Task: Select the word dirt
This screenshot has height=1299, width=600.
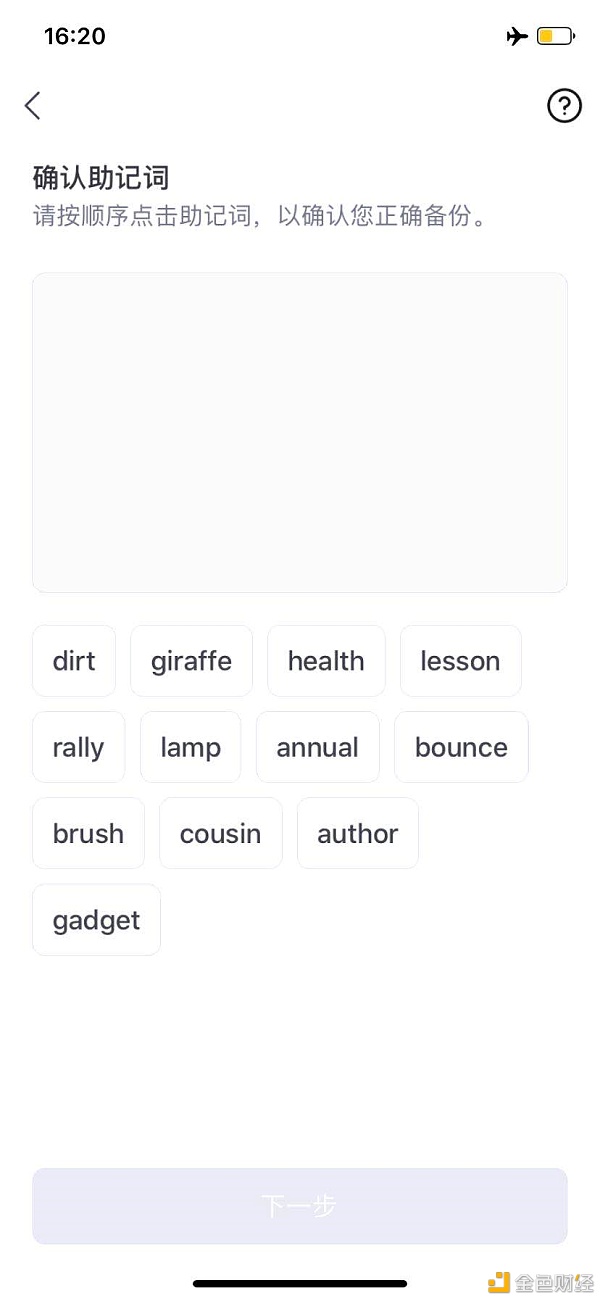Action: coord(74,661)
